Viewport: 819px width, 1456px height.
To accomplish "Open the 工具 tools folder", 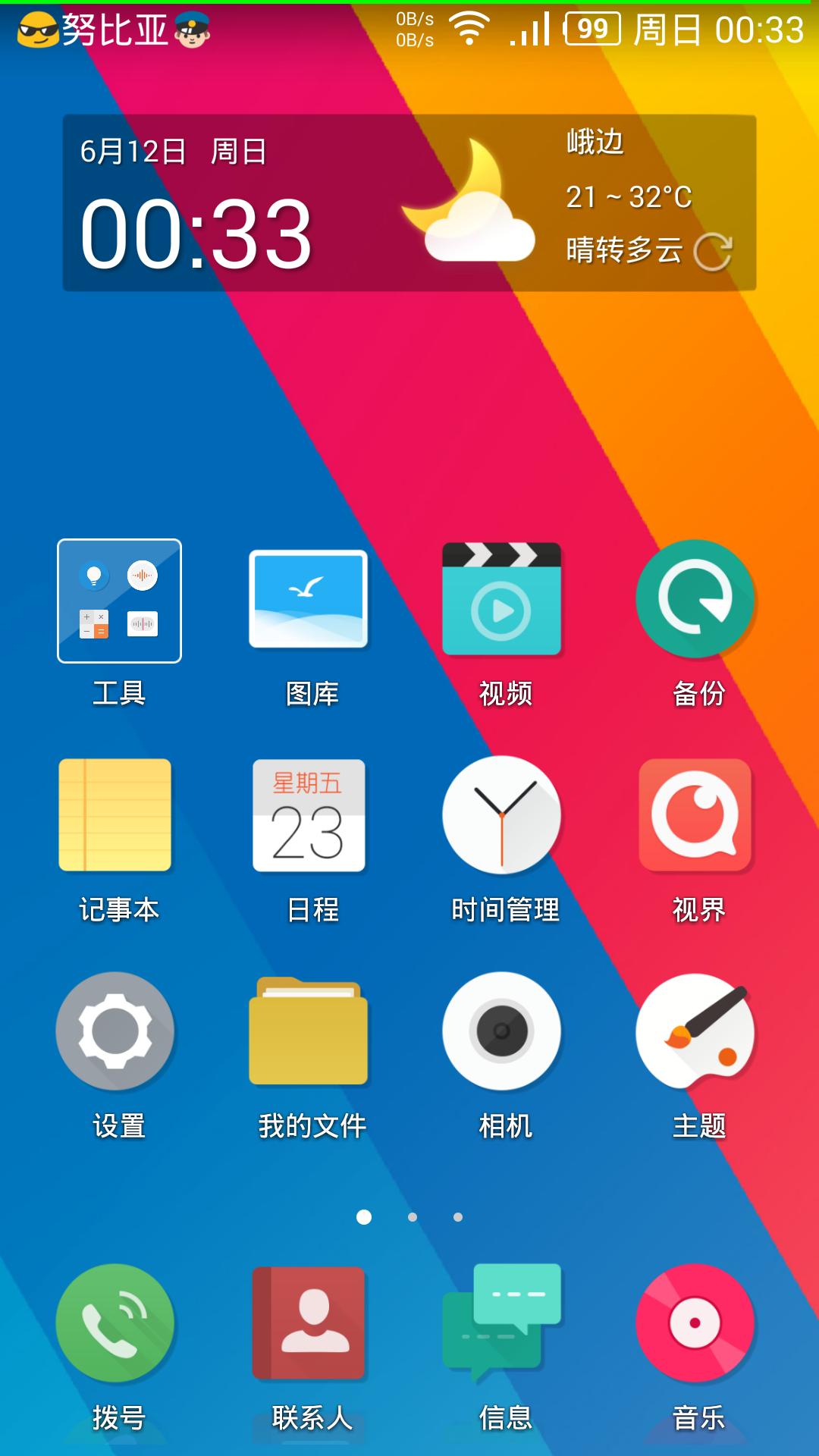I will click(119, 601).
